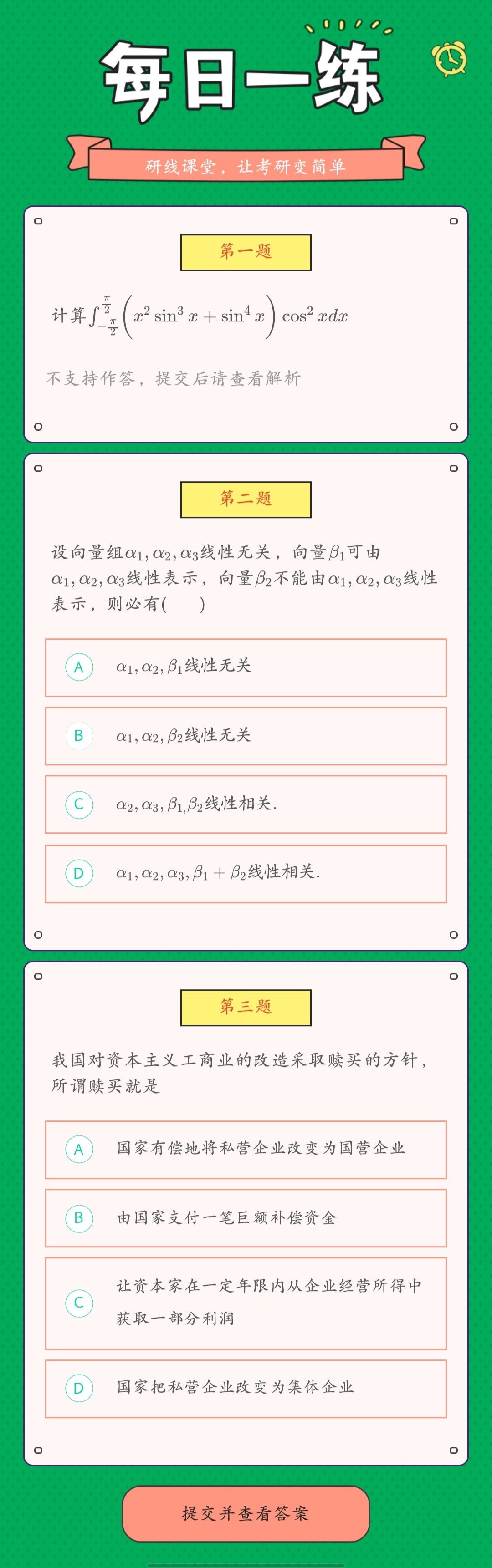The height and width of the screenshot is (1568, 492).
Task: Tap the 提交并查看答案 button
Action: [246, 1513]
